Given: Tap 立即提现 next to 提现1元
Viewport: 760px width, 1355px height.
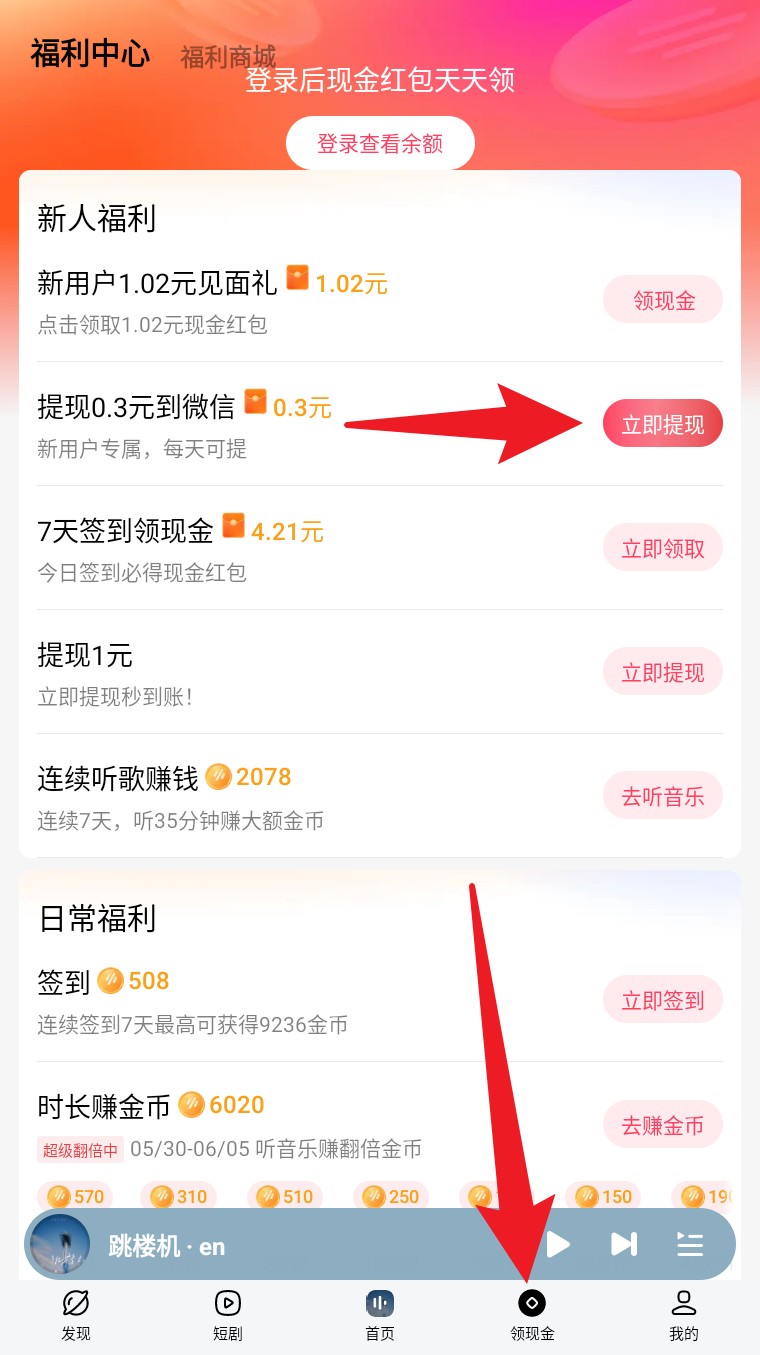Looking at the screenshot, I should point(662,671).
